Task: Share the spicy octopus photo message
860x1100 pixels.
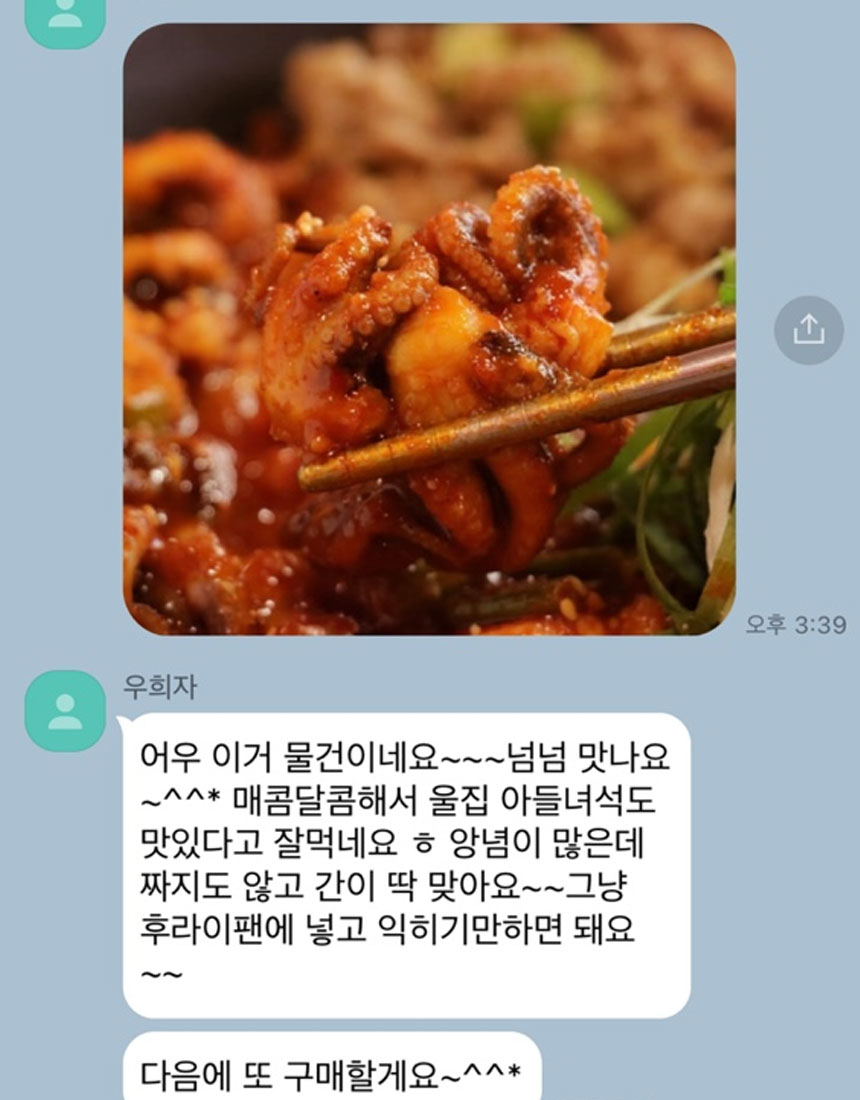Action: coord(808,330)
